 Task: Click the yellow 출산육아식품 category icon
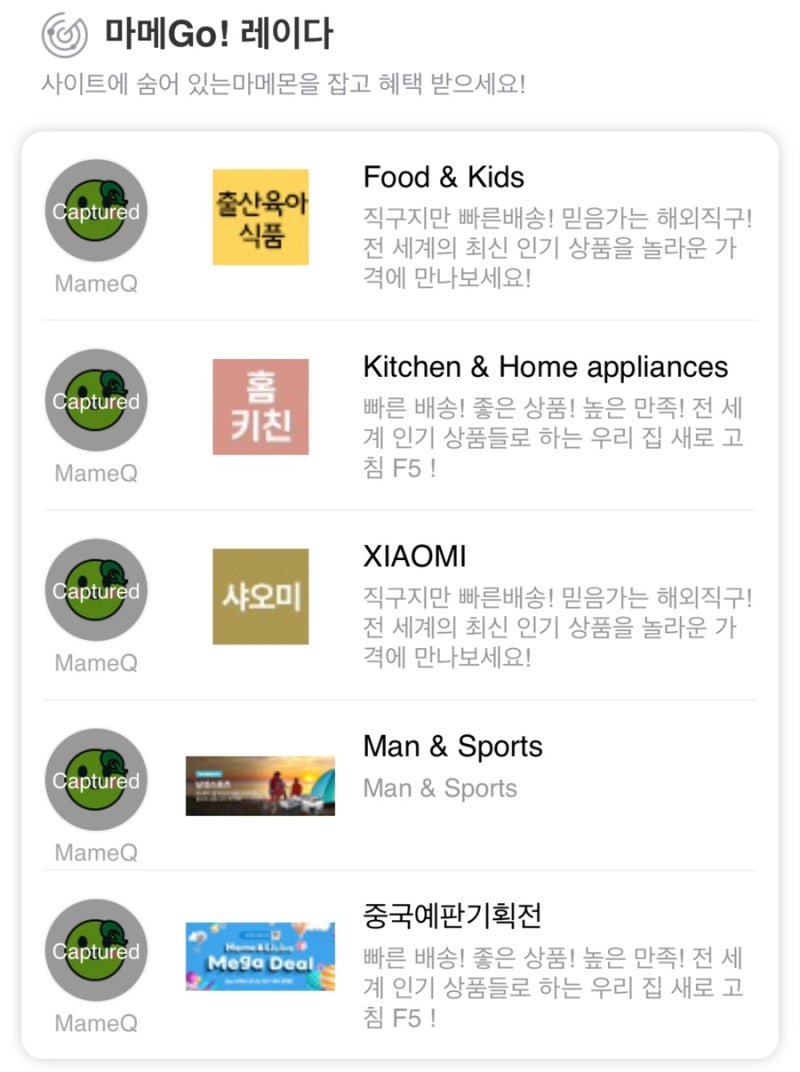[260, 216]
